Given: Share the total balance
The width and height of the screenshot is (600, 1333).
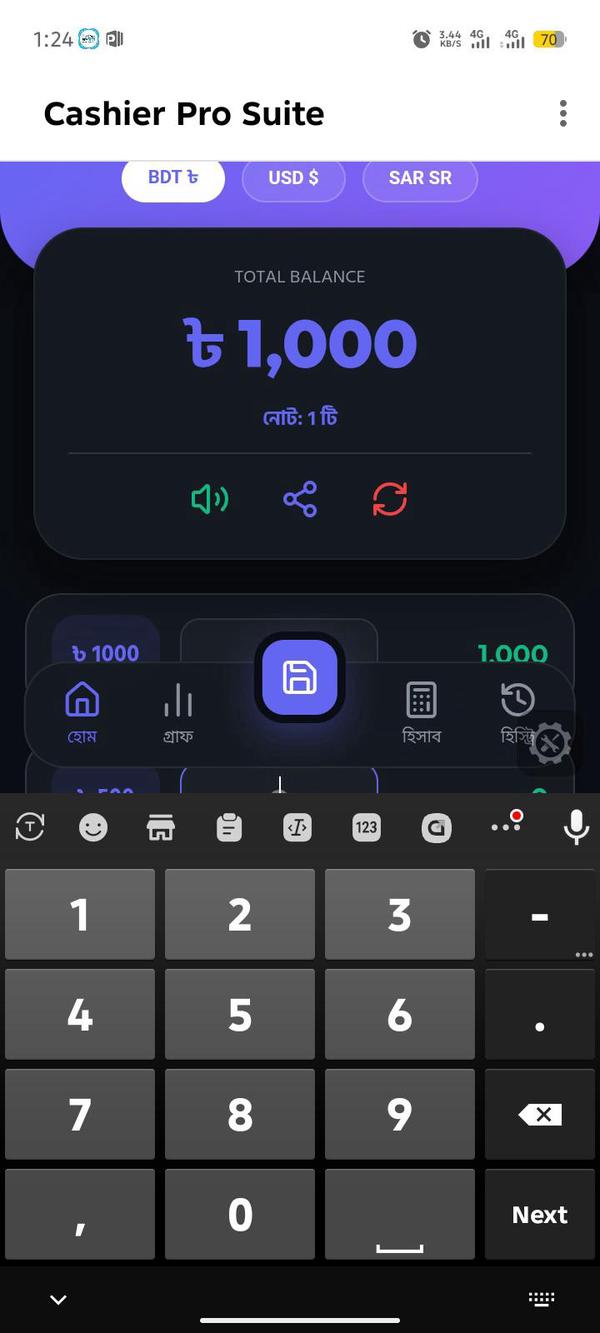Looking at the screenshot, I should [300, 499].
